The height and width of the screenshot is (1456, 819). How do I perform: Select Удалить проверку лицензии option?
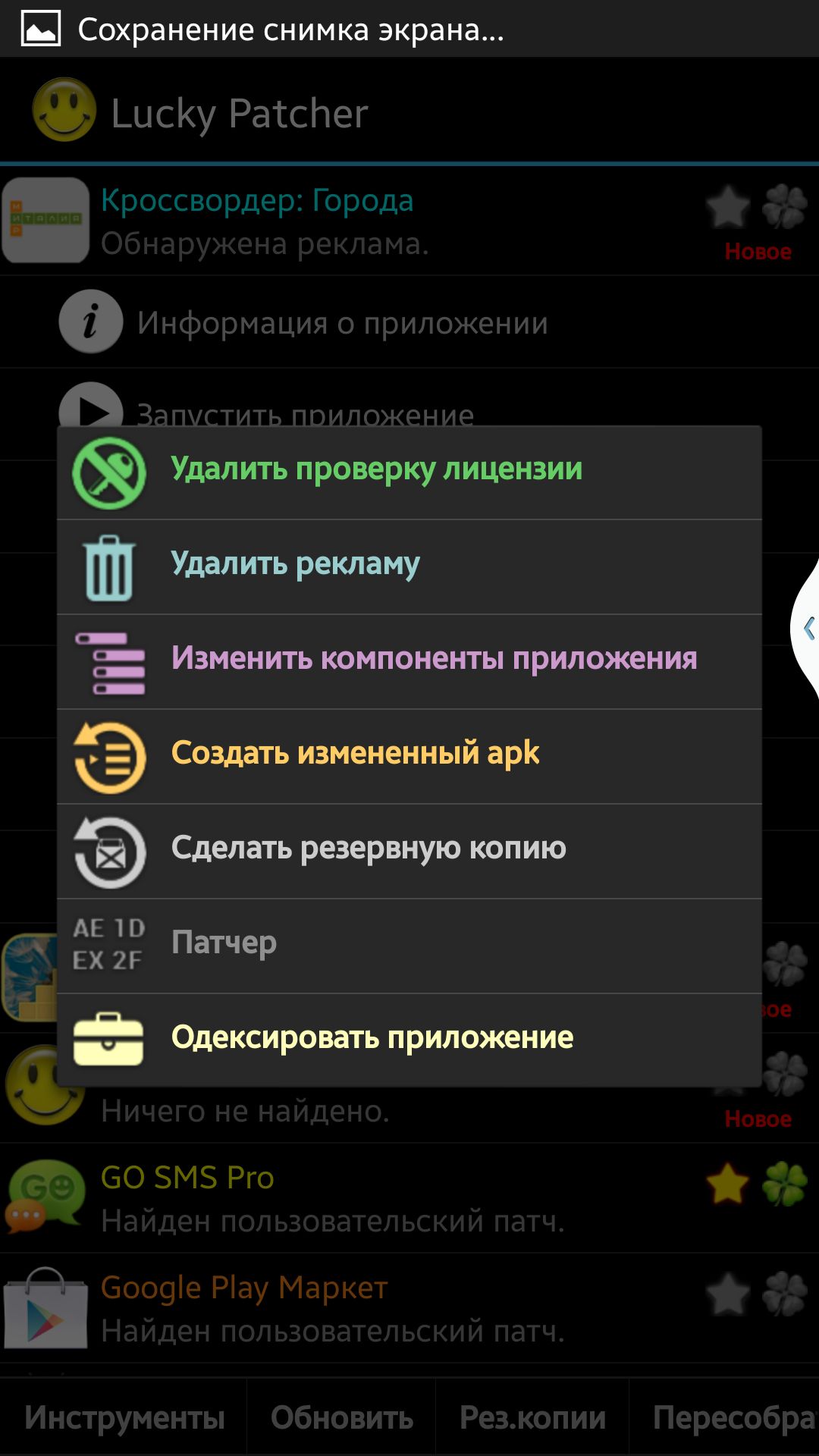click(x=409, y=472)
